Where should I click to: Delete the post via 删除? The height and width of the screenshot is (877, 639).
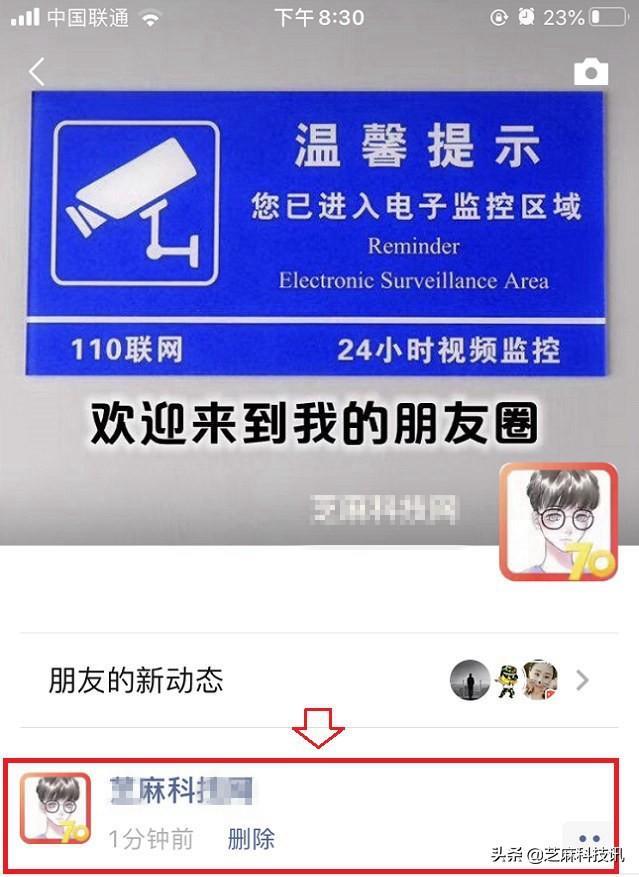point(251,839)
